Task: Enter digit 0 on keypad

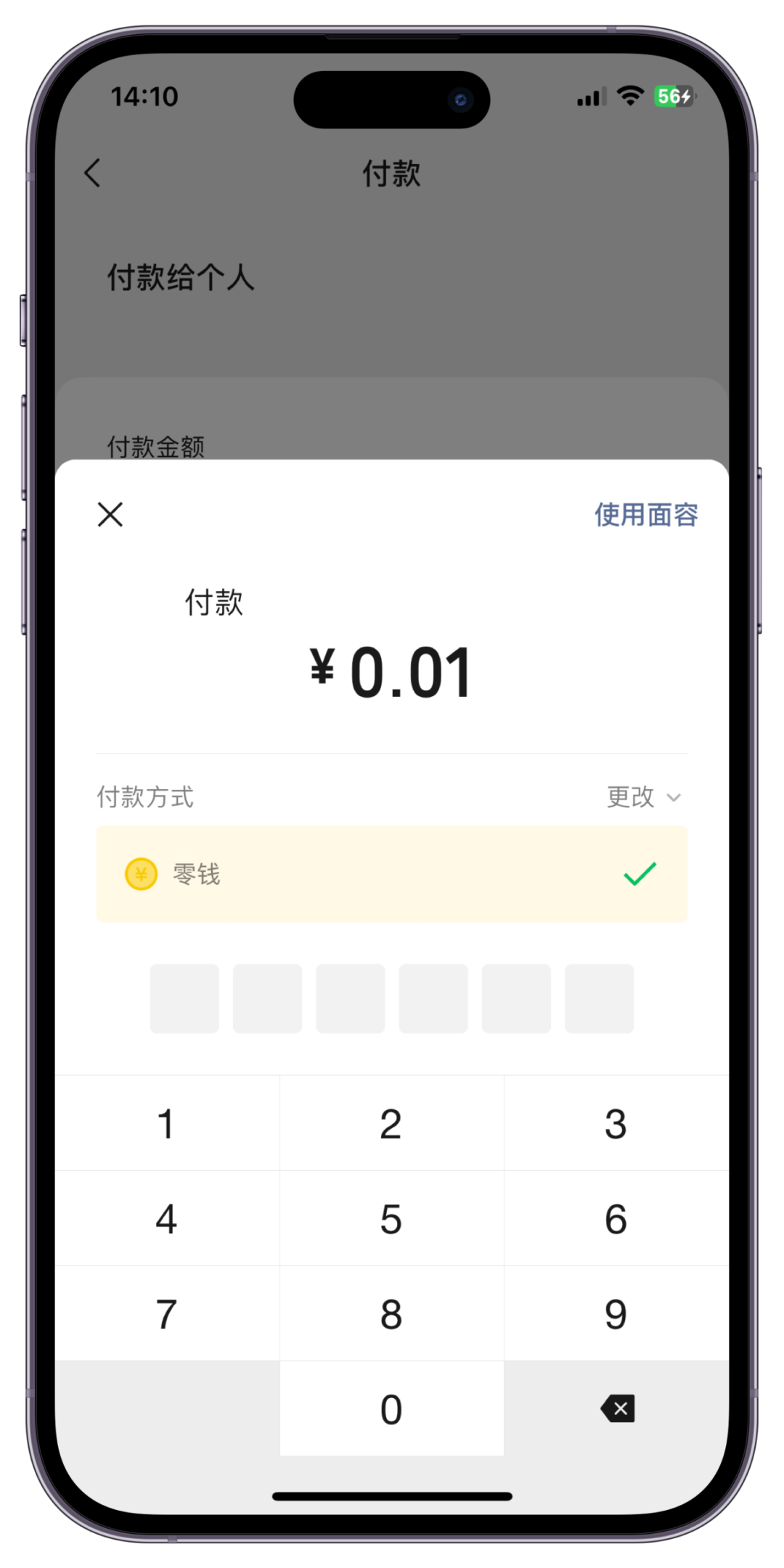Action: click(391, 1409)
